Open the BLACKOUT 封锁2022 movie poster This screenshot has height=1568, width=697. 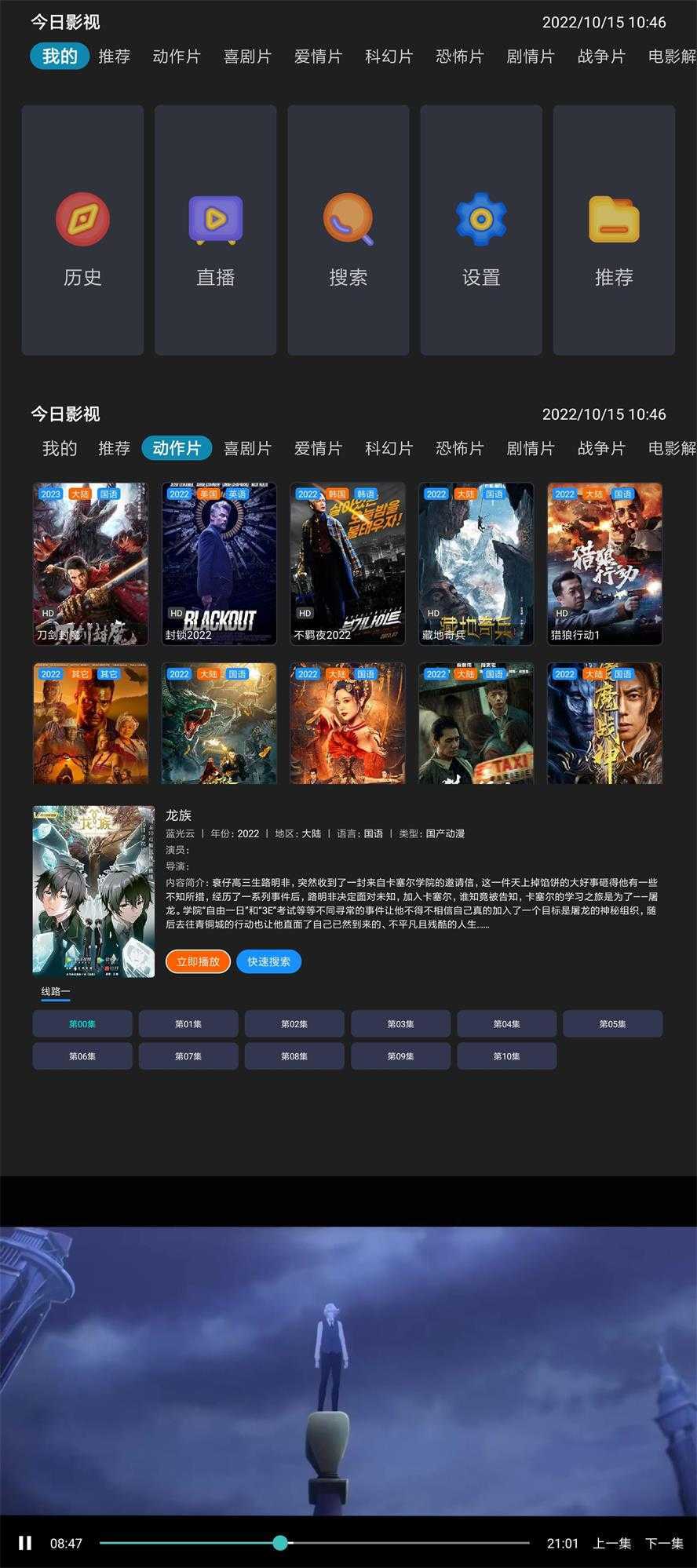pos(217,561)
